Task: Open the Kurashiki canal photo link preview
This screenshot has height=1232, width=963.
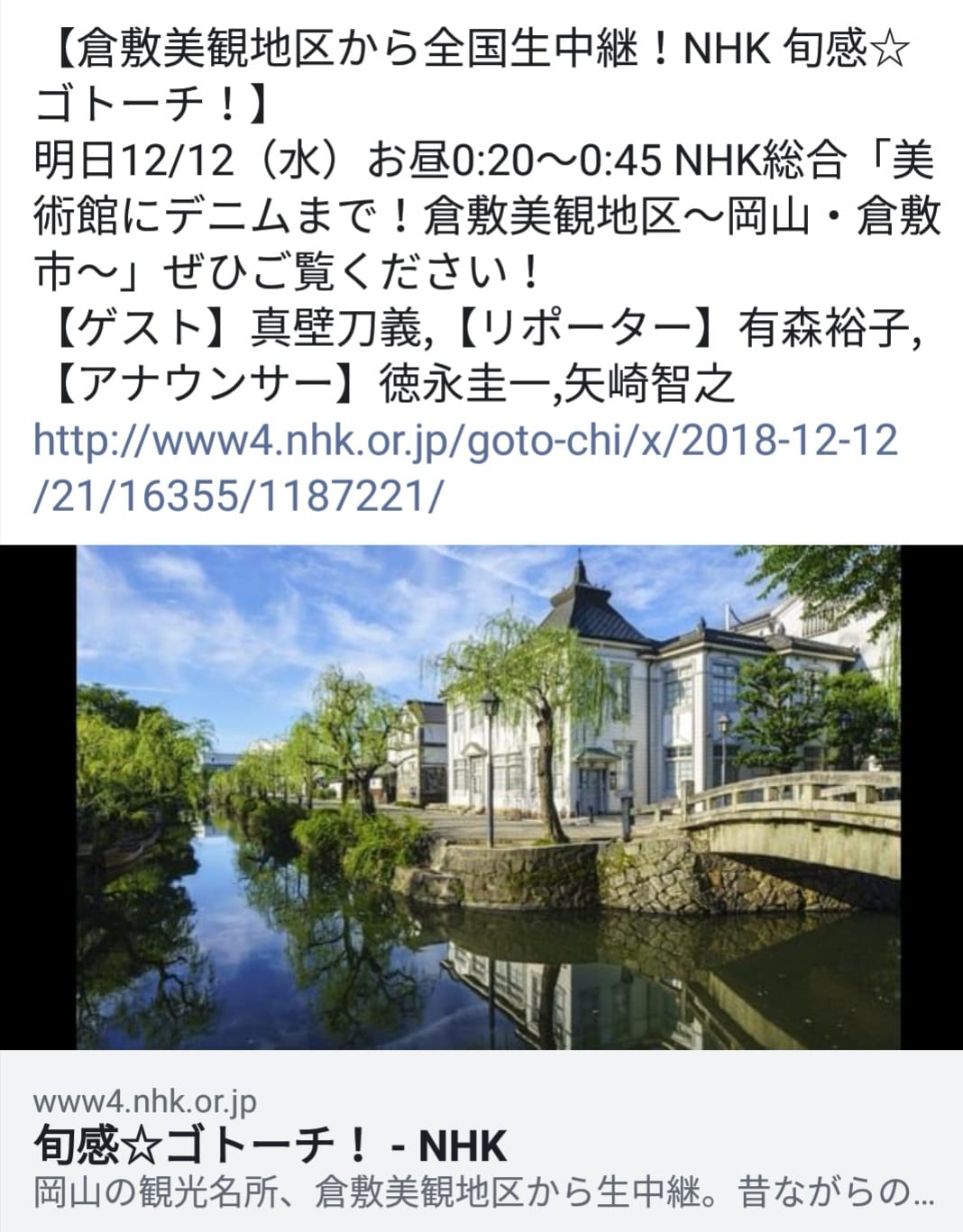Action: coord(488,797)
